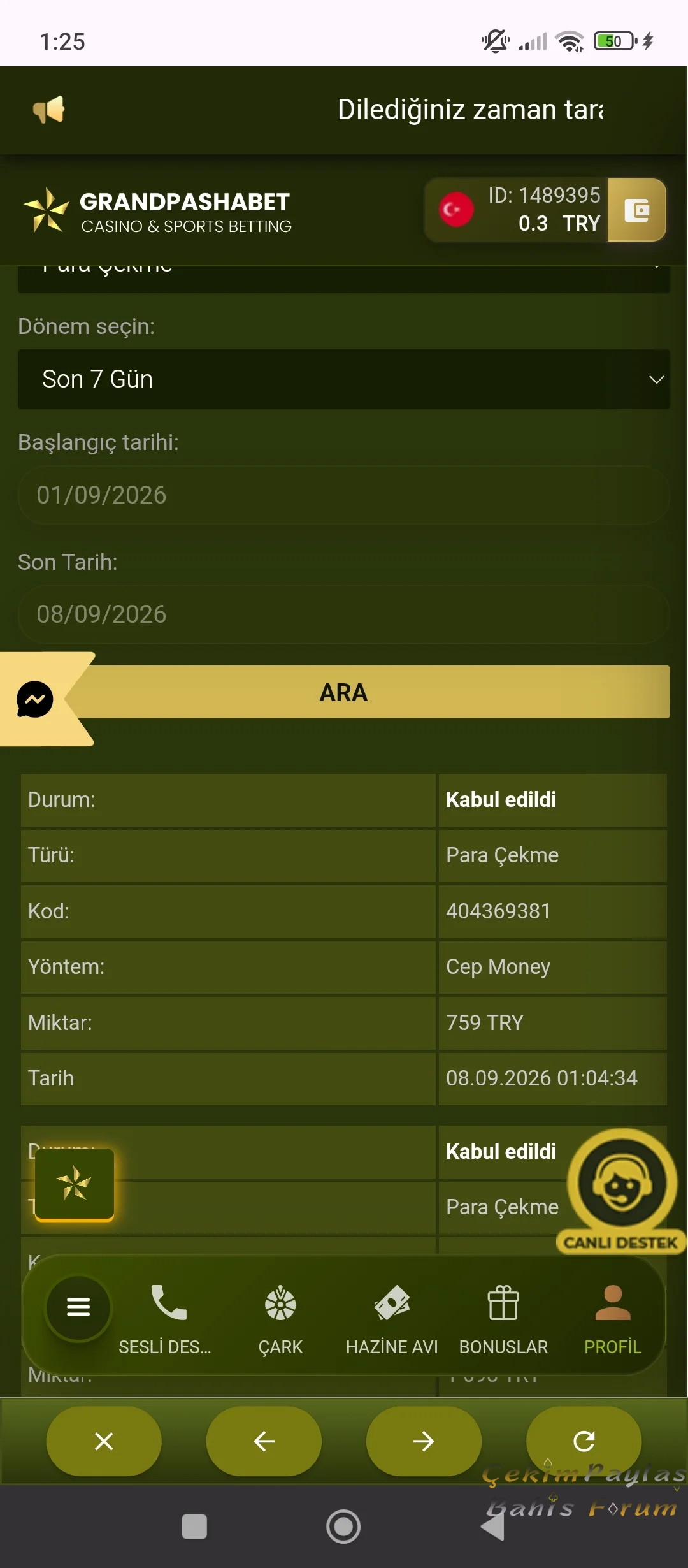Close the browser bar with X

pyautogui.click(x=104, y=1441)
